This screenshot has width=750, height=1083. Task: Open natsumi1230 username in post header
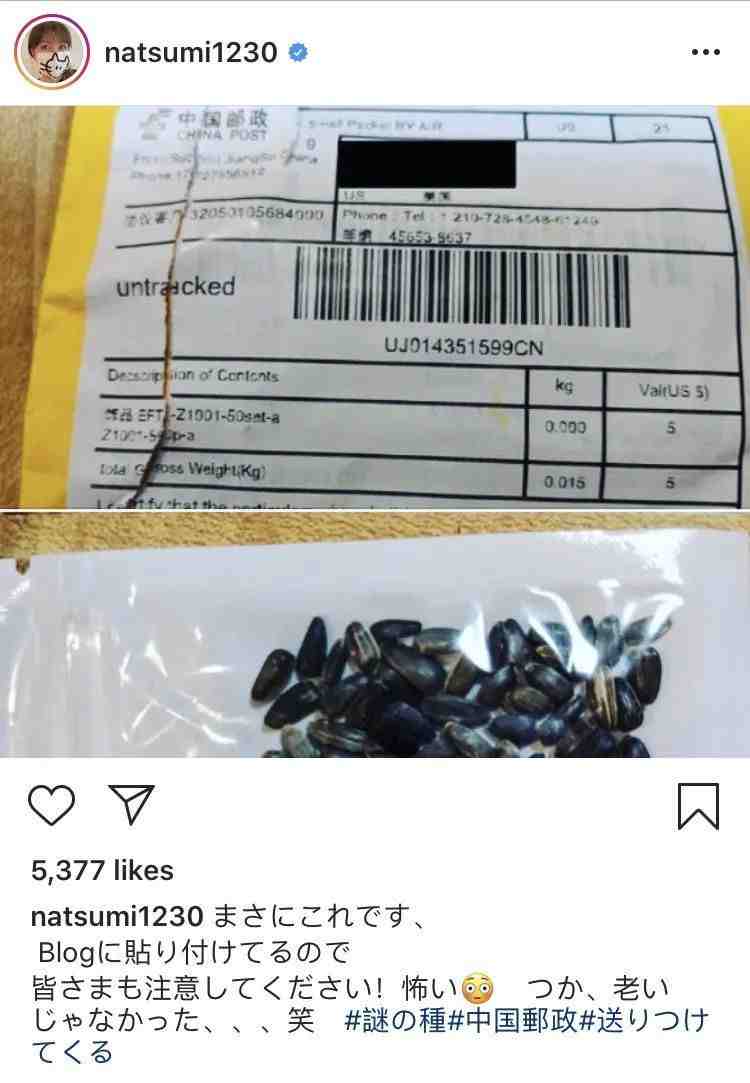click(x=190, y=52)
